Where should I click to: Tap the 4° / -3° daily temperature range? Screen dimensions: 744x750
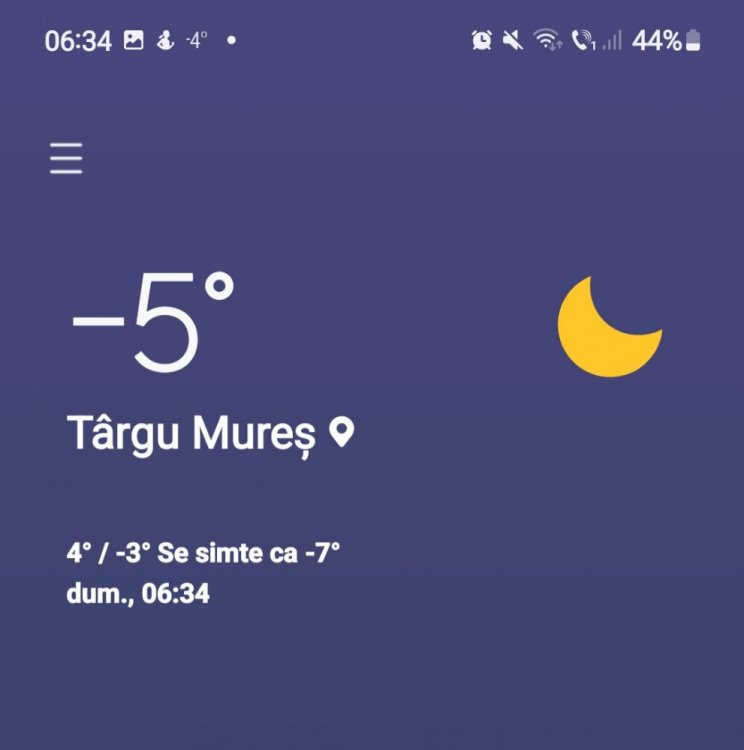112,551
